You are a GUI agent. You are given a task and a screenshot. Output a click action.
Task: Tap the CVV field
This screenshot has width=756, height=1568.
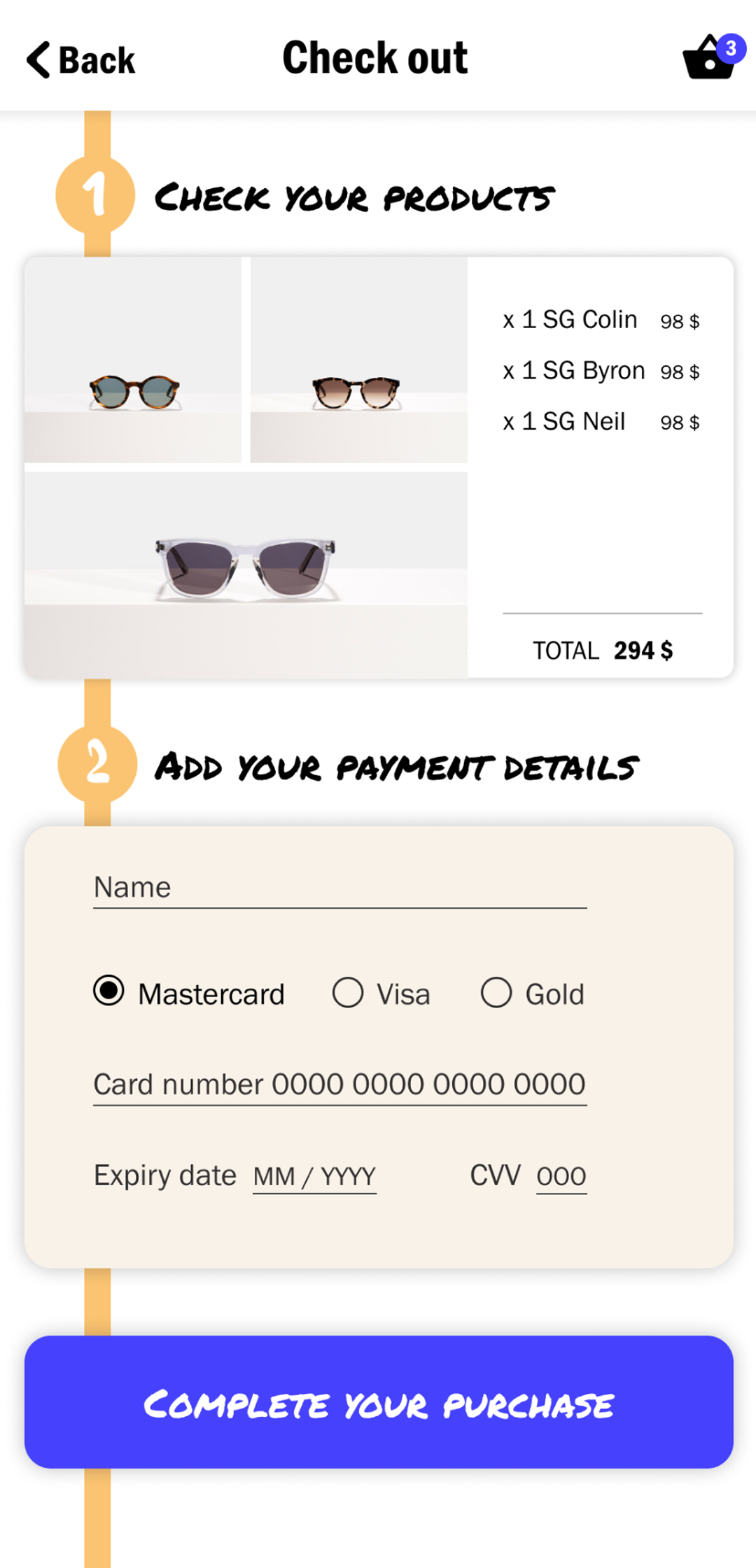(561, 1176)
